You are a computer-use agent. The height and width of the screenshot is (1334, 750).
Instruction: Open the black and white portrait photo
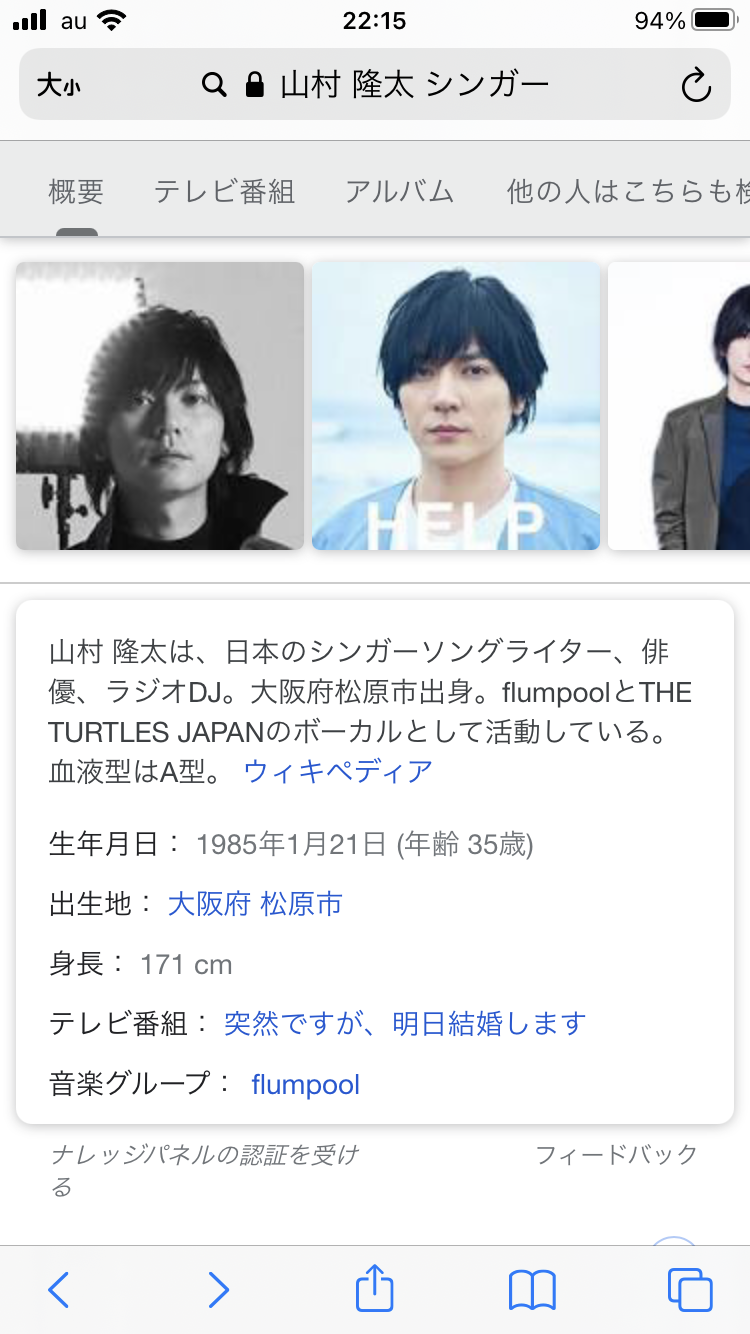pyautogui.click(x=160, y=406)
